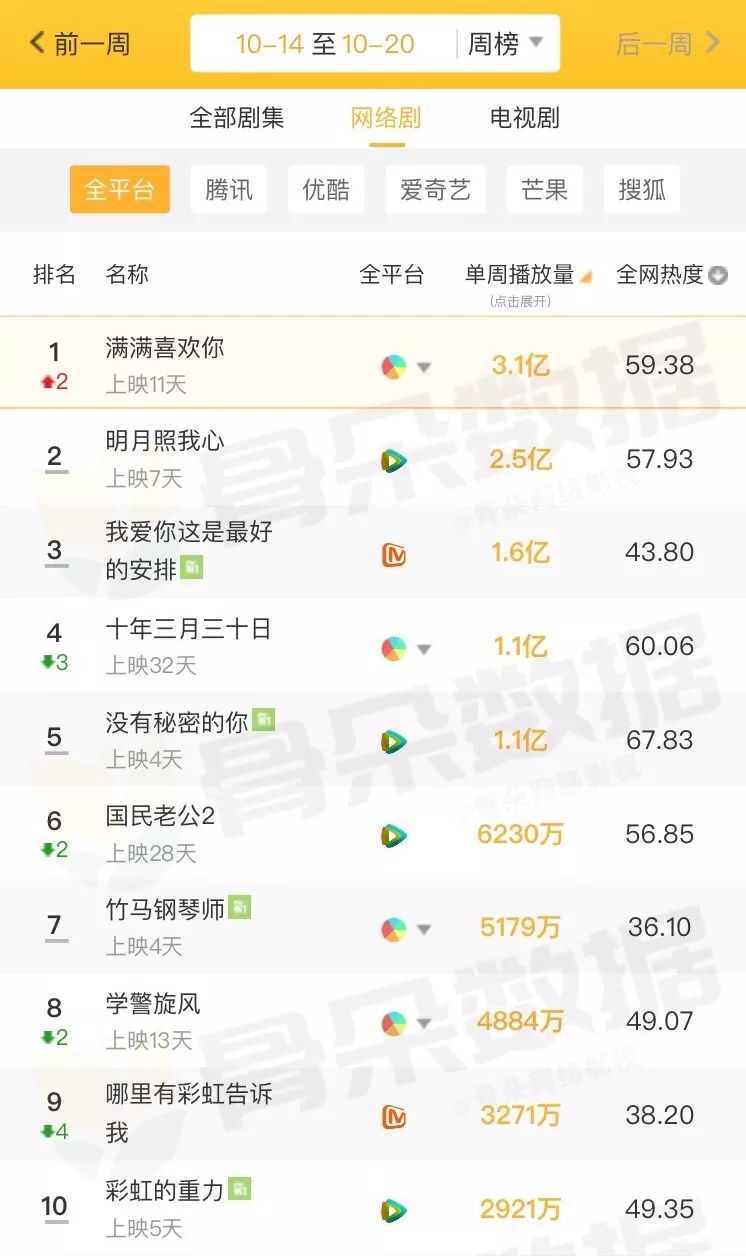Filter by 搜狐 platform
This screenshot has width=746, height=1256.
tap(642, 190)
